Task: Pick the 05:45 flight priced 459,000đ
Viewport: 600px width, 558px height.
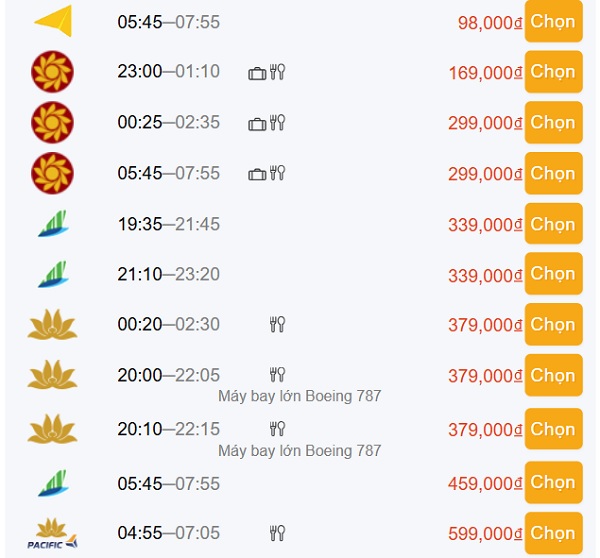Action: [553, 483]
